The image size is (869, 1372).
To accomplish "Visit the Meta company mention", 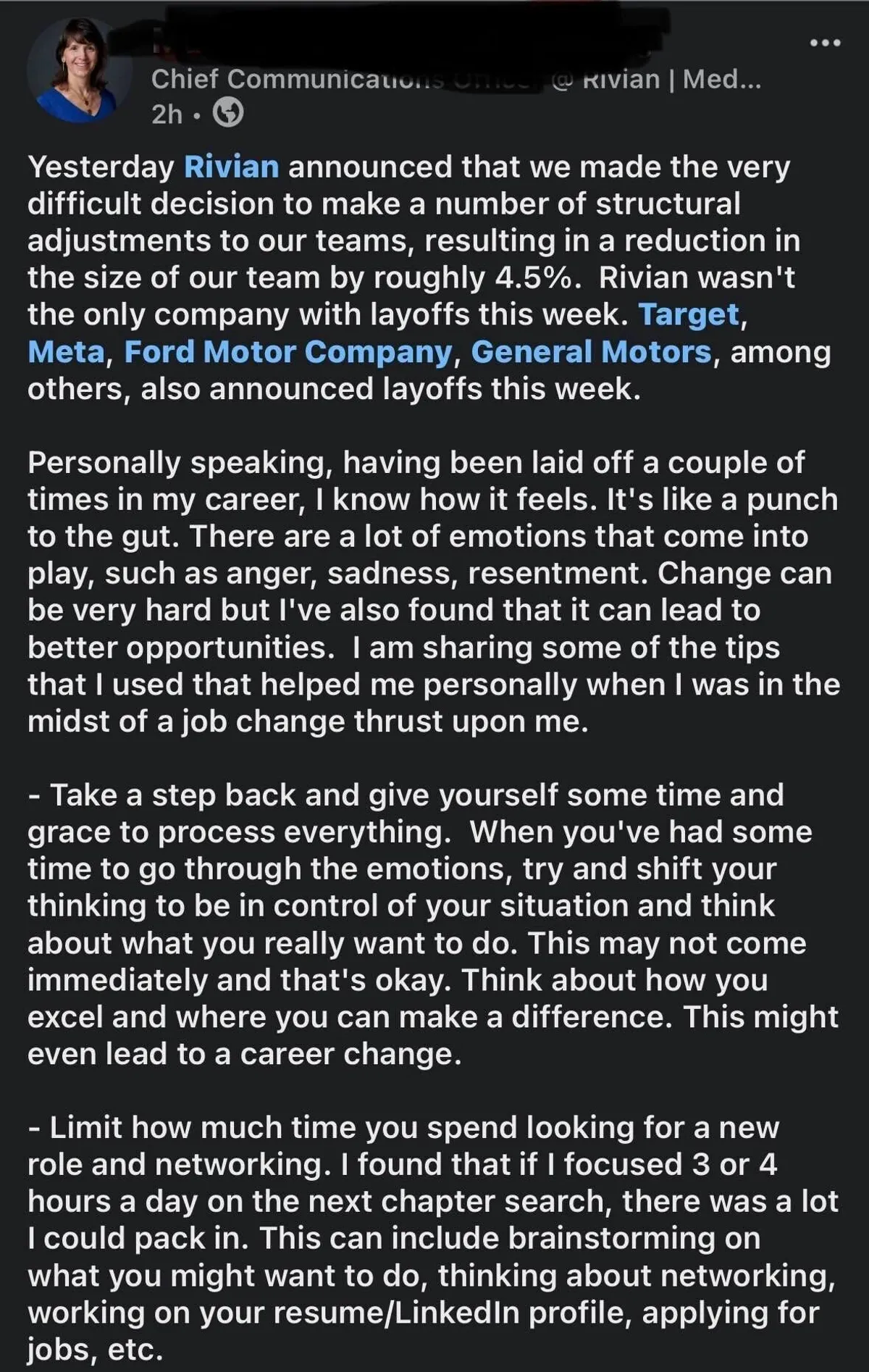I will tap(67, 352).
